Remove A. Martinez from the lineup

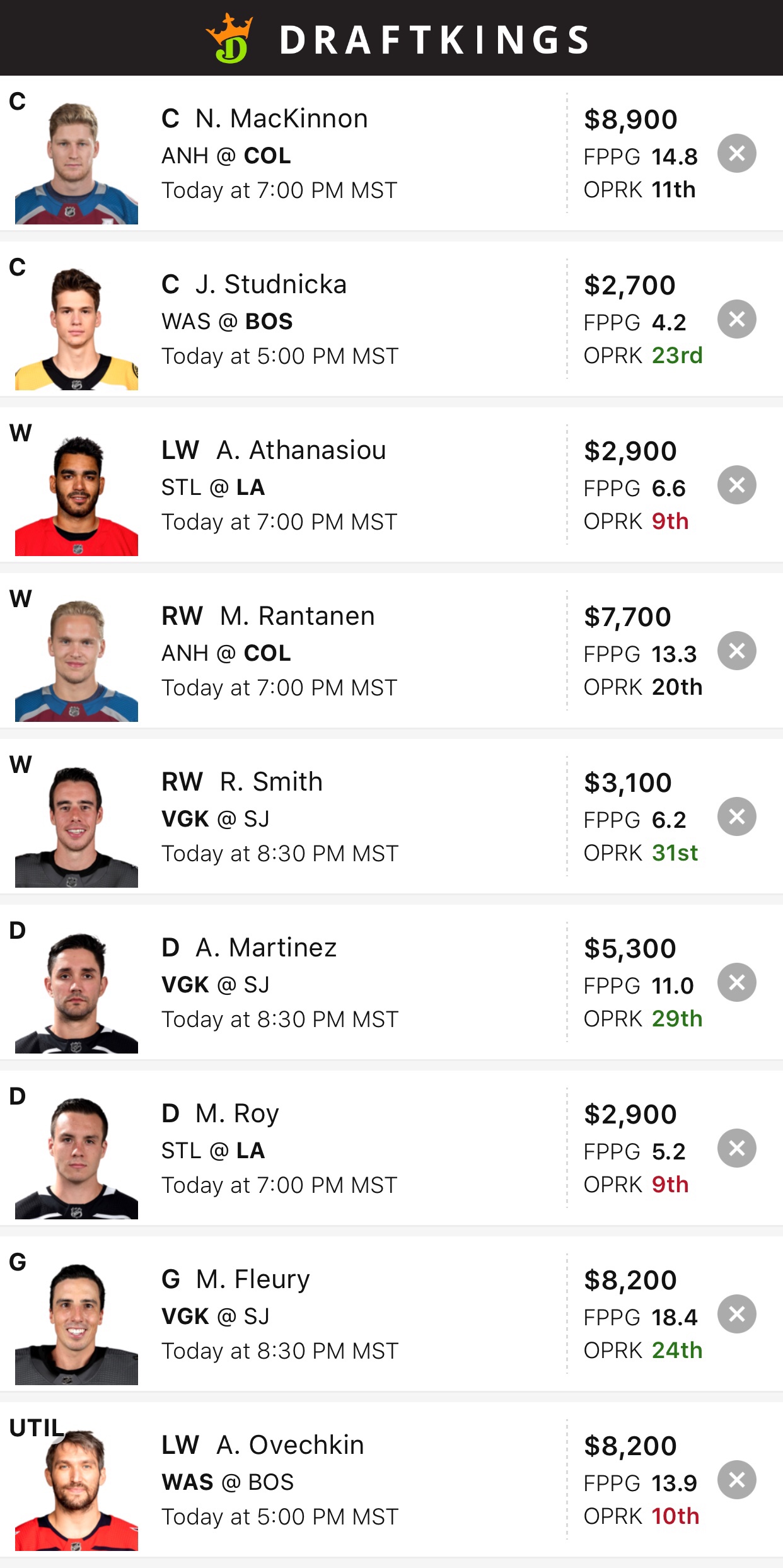(736, 982)
